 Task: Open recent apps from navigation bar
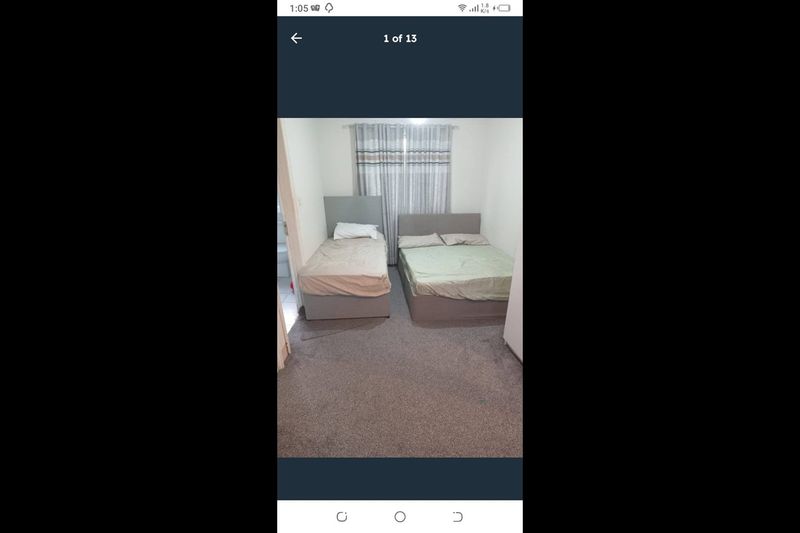pyautogui.click(x=342, y=517)
